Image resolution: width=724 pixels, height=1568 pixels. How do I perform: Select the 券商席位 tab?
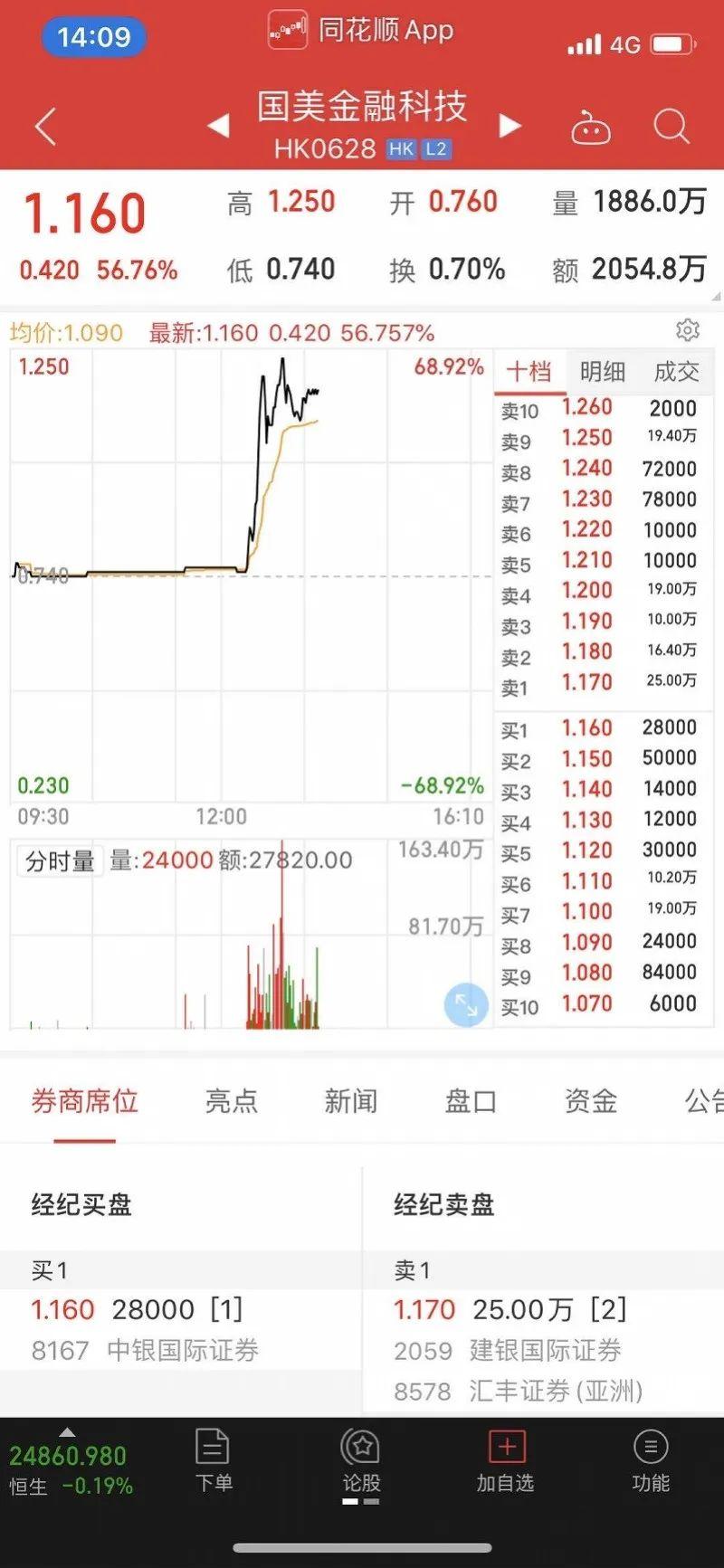point(84,1101)
